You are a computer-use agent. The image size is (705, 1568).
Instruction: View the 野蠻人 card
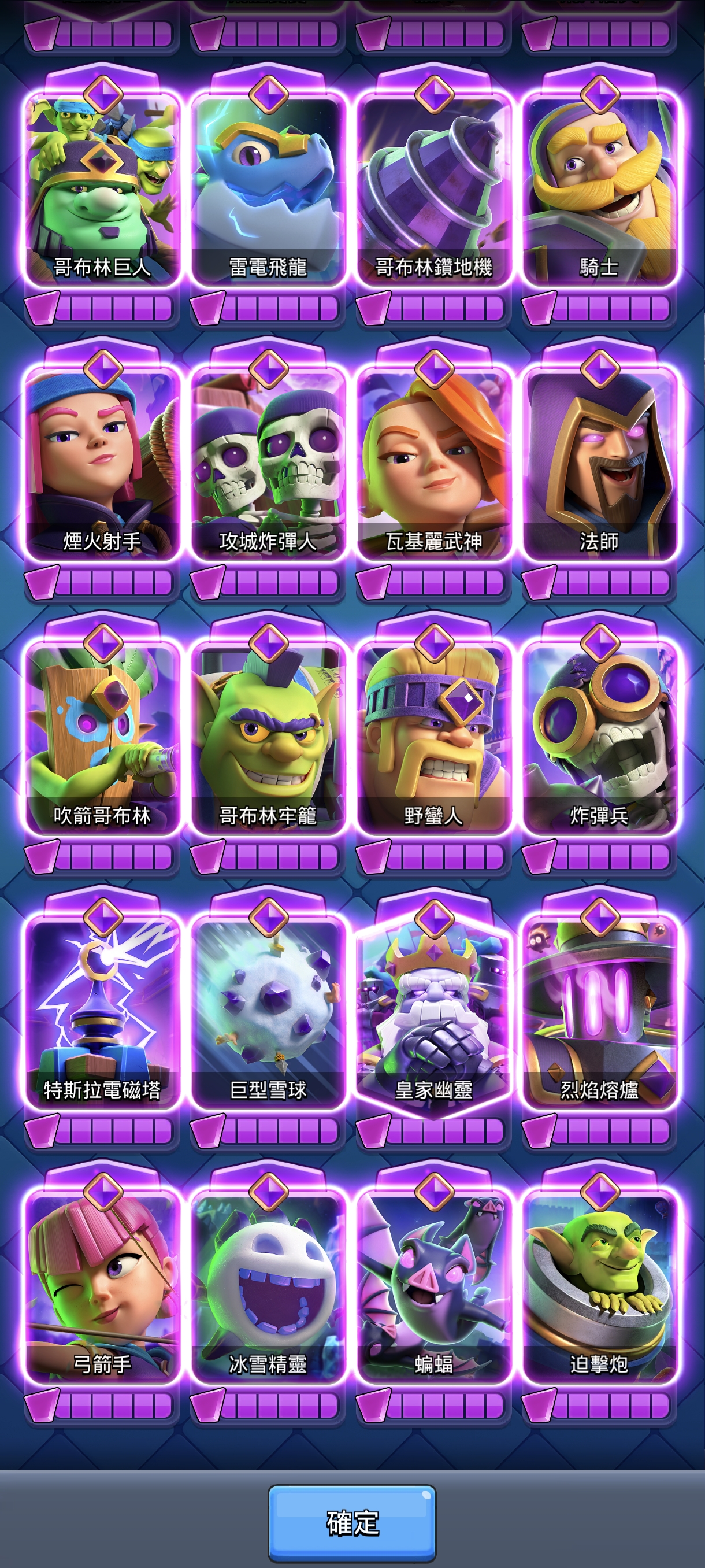coord(434,737)
